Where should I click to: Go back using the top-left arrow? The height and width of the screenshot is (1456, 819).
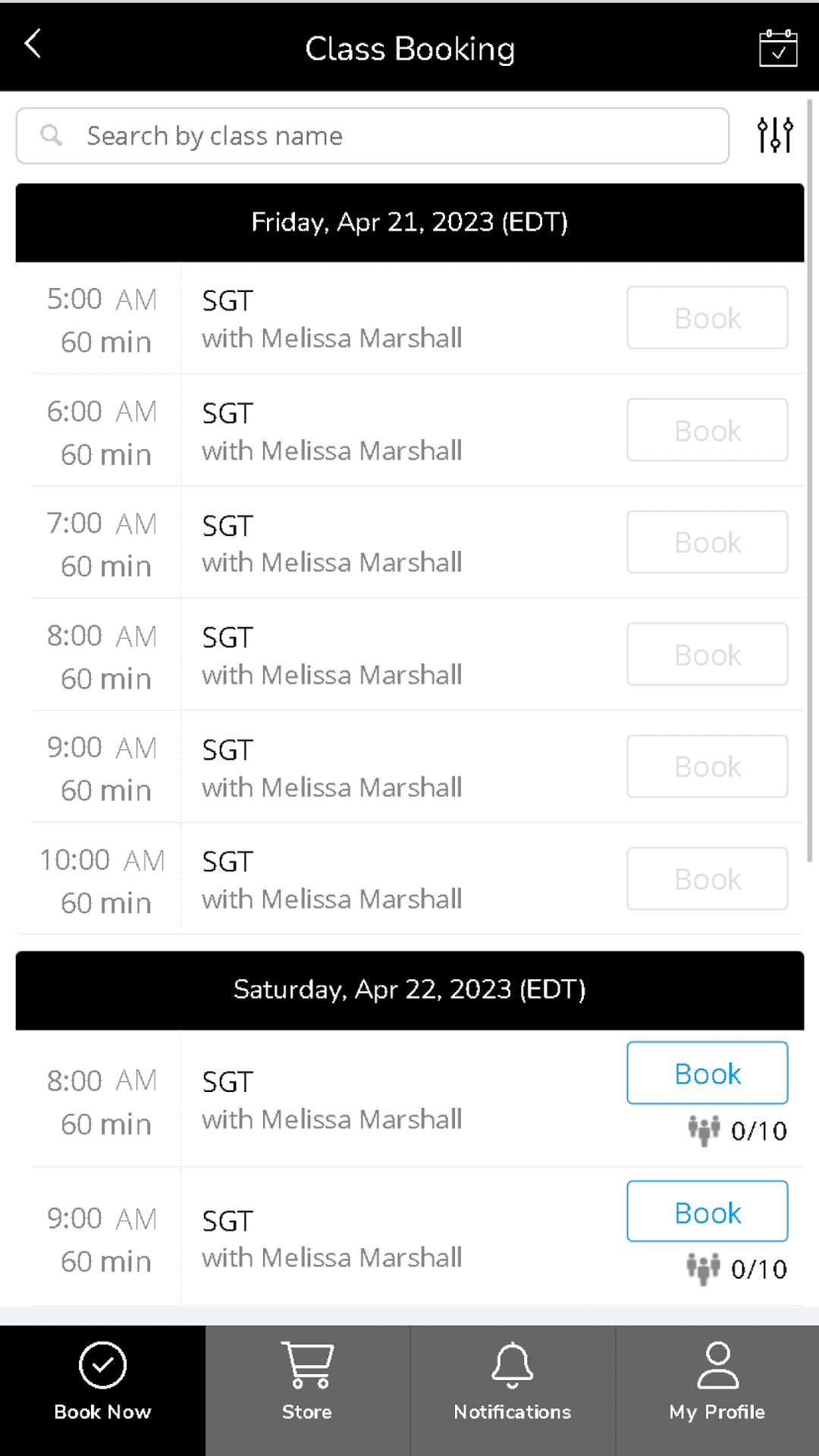[x=33, y=44]
